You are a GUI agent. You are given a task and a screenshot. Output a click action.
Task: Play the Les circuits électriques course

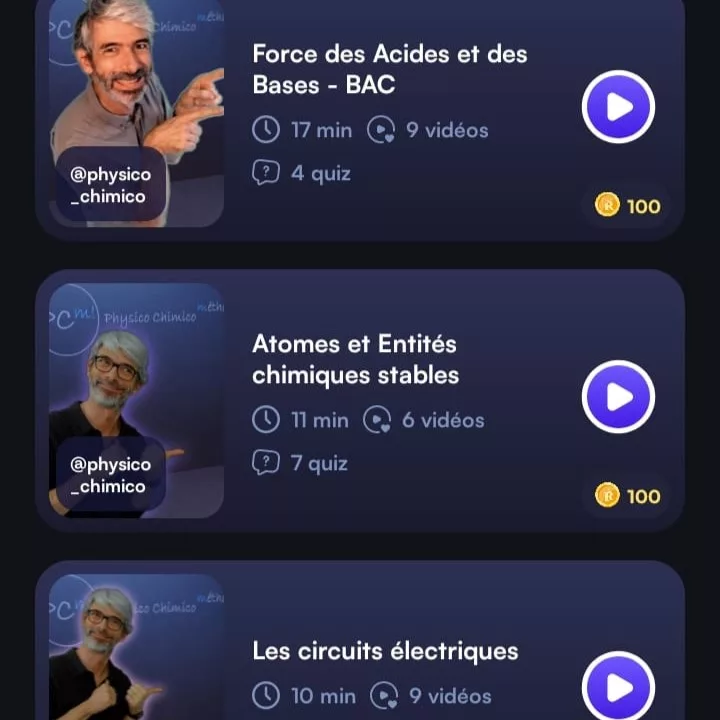coord(618,686)
